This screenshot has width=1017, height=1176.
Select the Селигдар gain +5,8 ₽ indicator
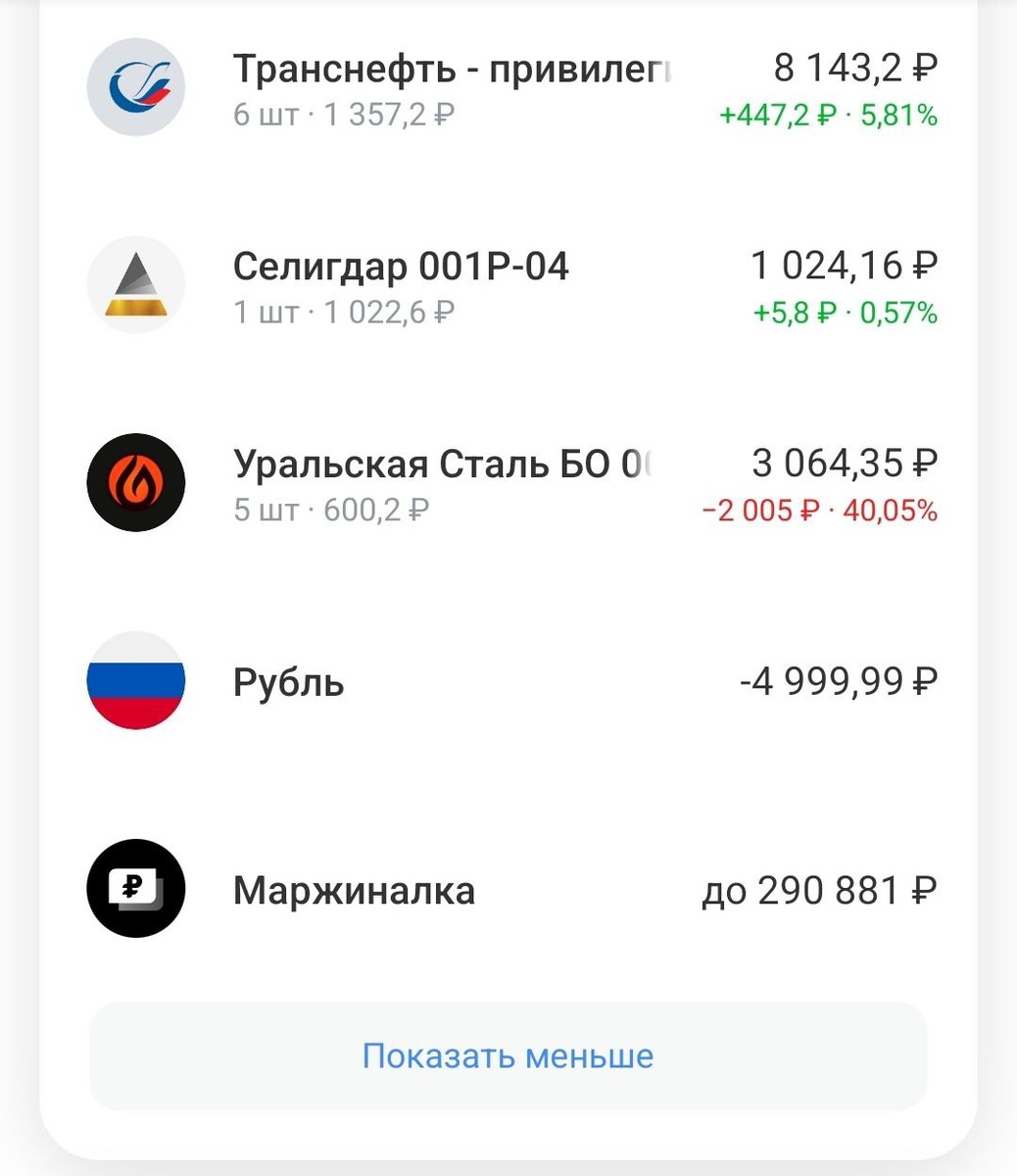[790, 313]
